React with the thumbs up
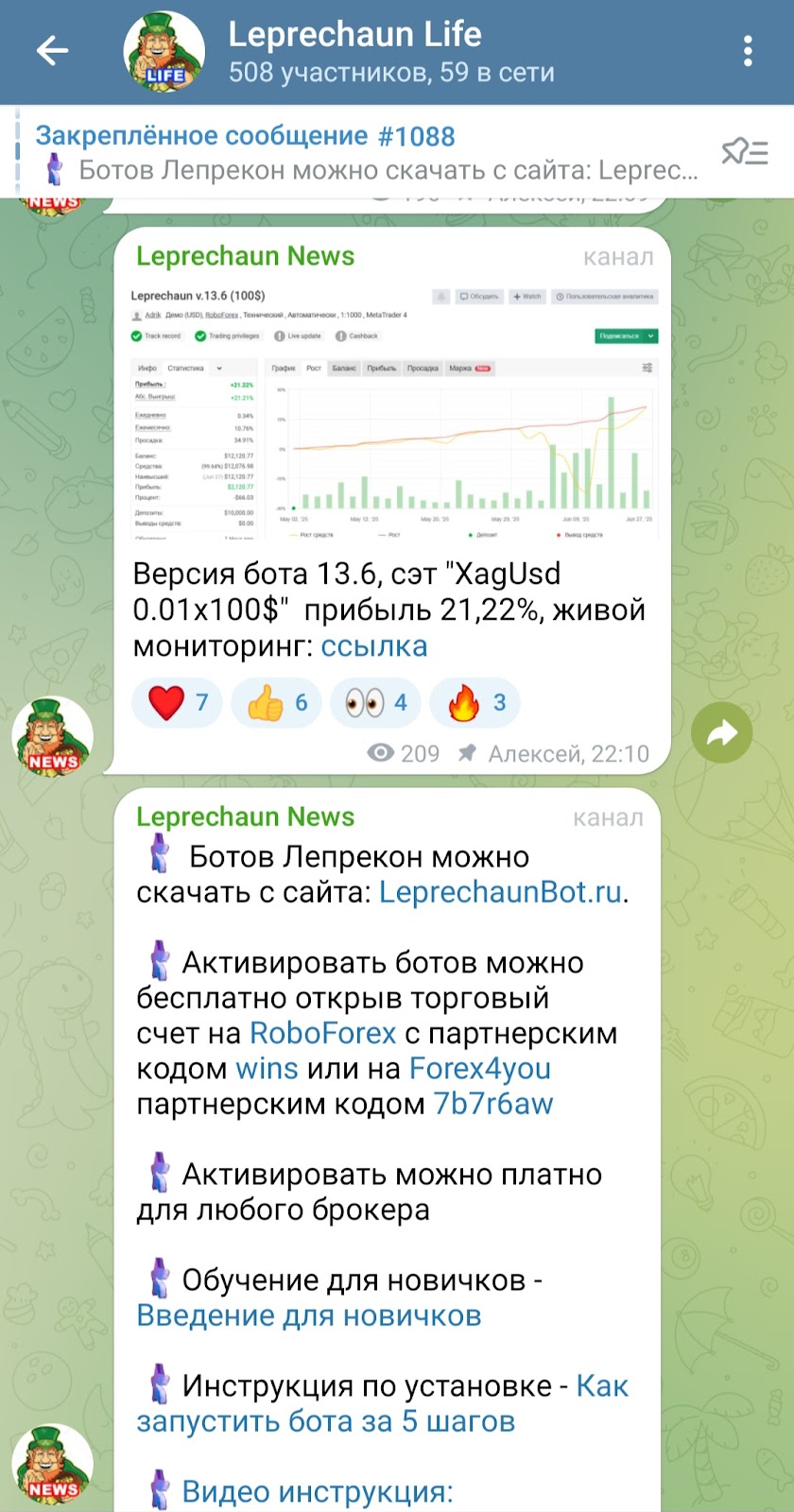The image size is (794, 1512). coord(276,702)
